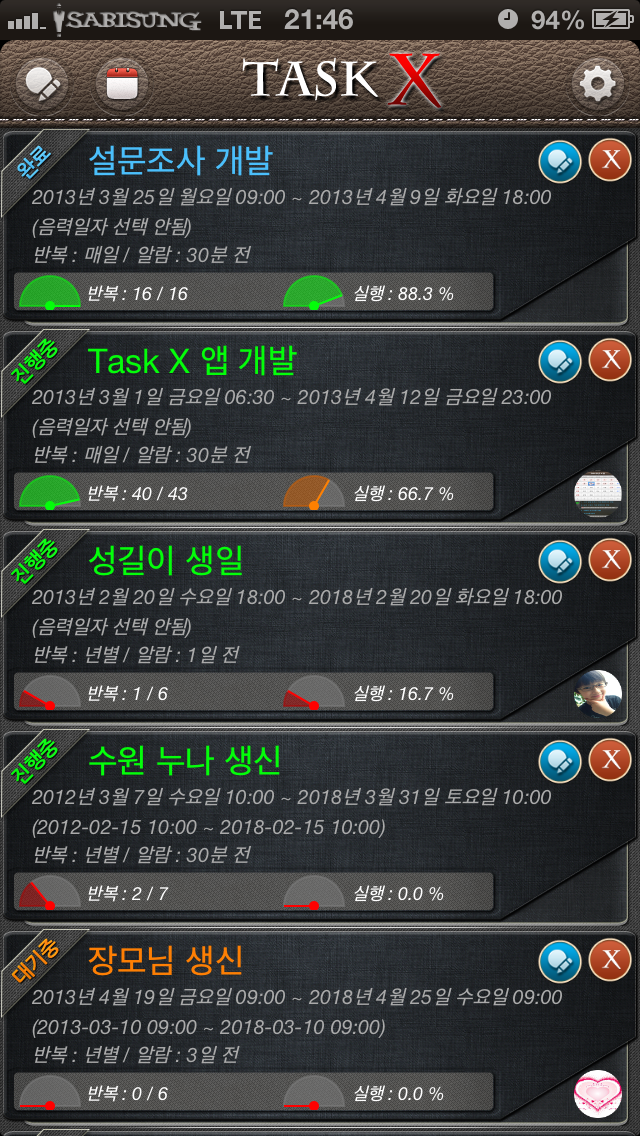
Task: Delete the 수원 누나 생신 task
Action: pos(610,760)
